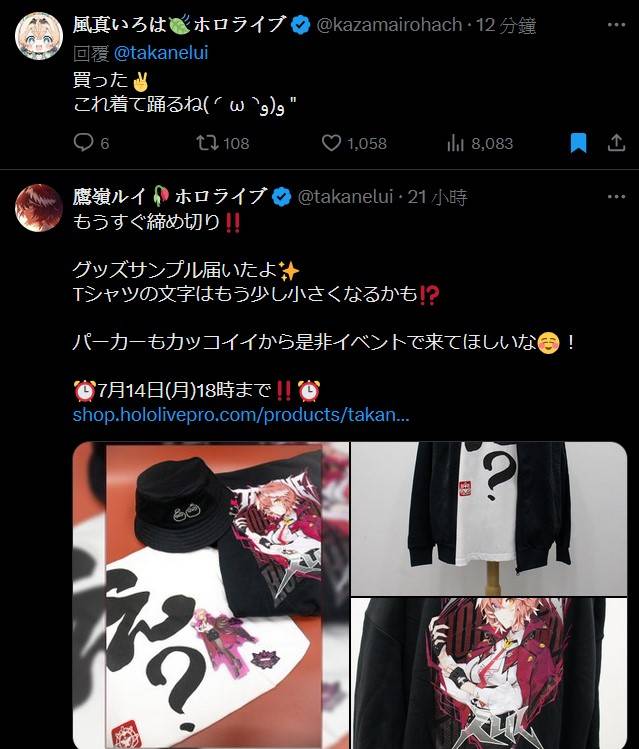Open the question mark T-shirt photo
The height and width of the screenshot is (749, 639).
tap(489, 517)
